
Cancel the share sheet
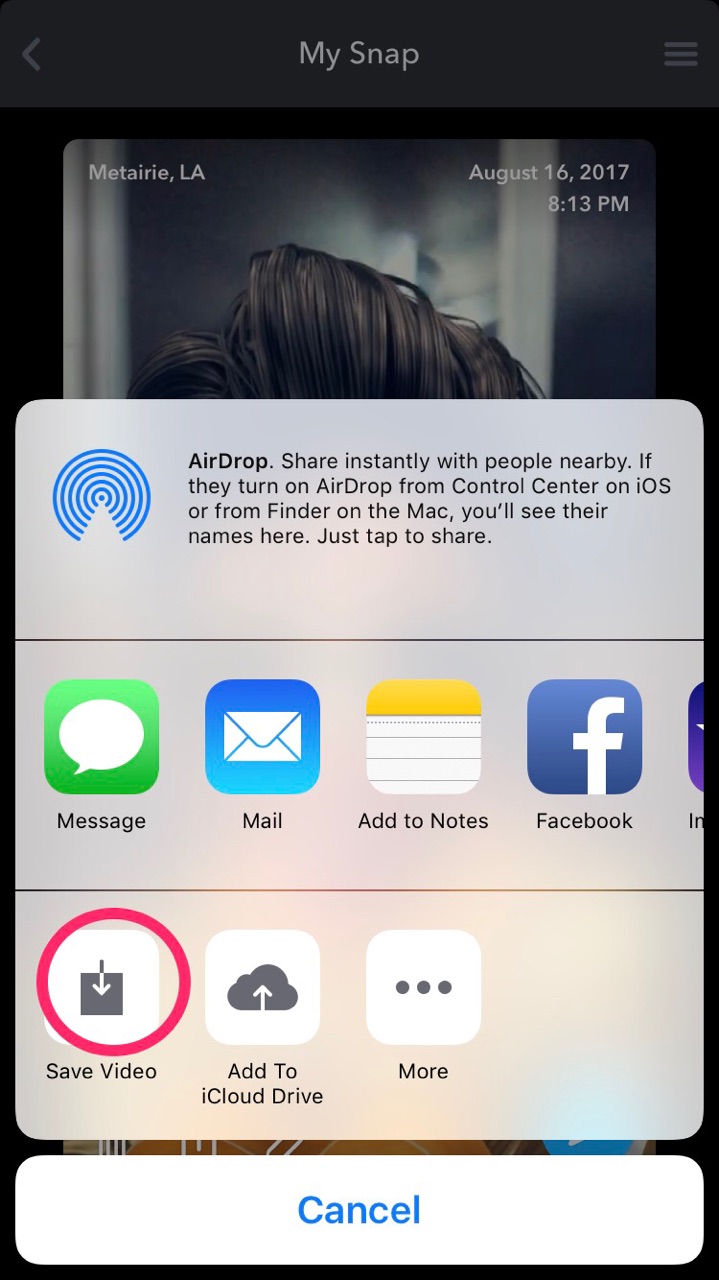tap(359, 1210)
